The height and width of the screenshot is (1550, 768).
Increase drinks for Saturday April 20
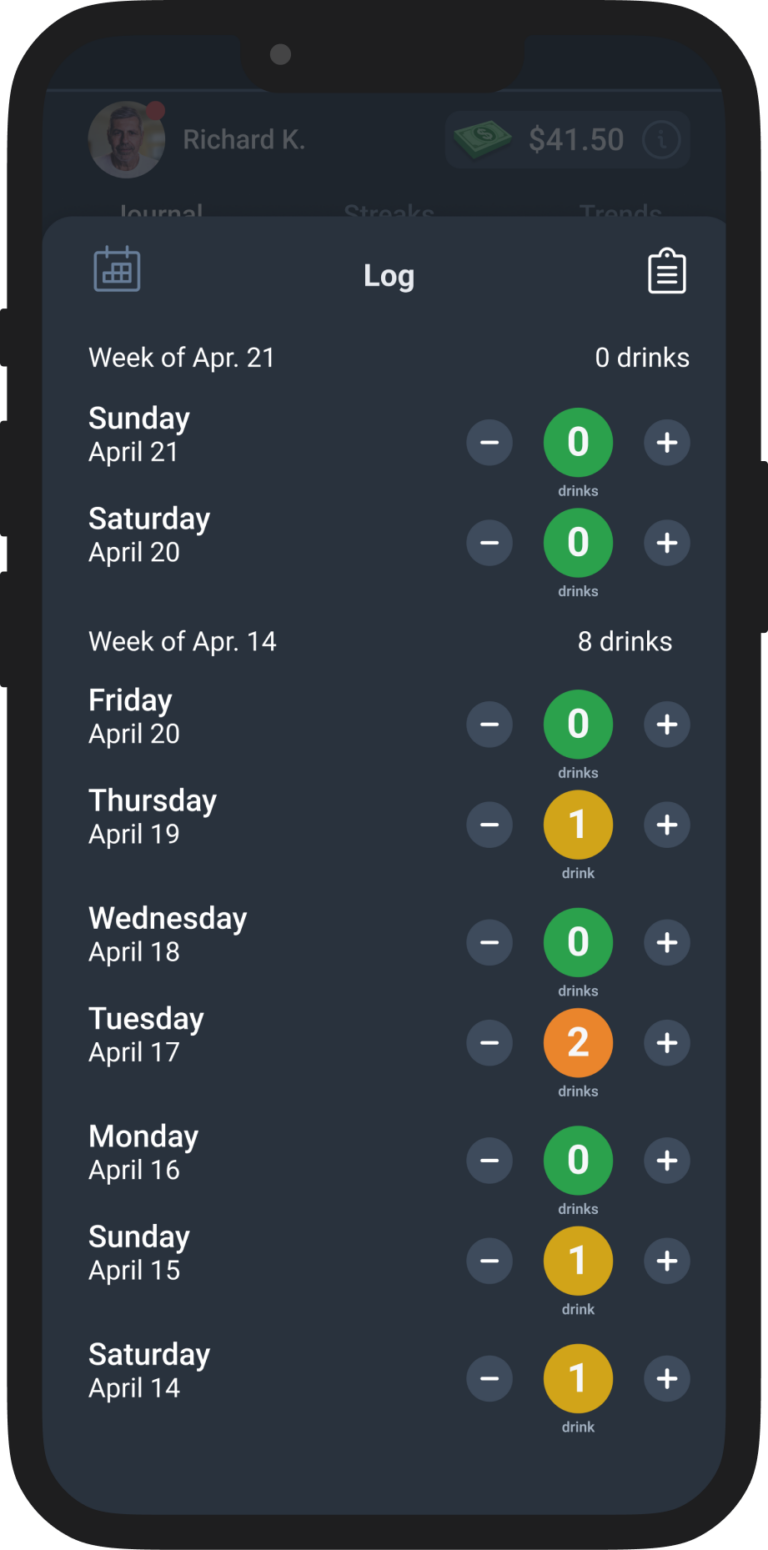(x=667, y=543)
